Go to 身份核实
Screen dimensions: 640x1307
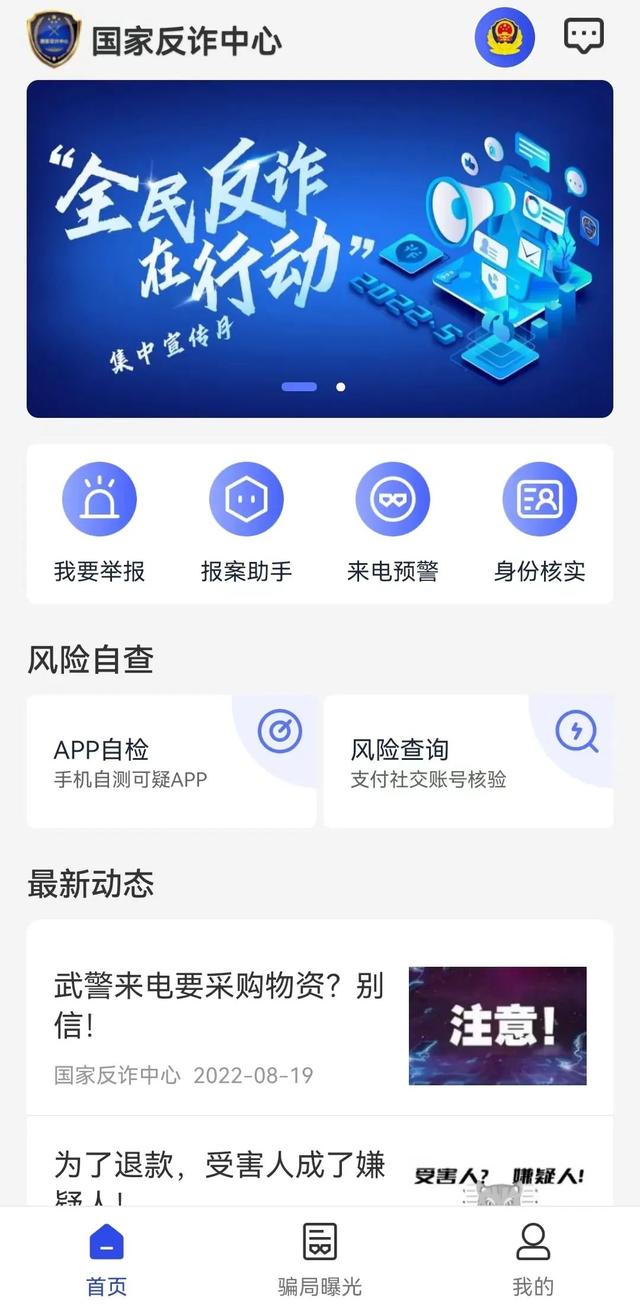point(540,522)
